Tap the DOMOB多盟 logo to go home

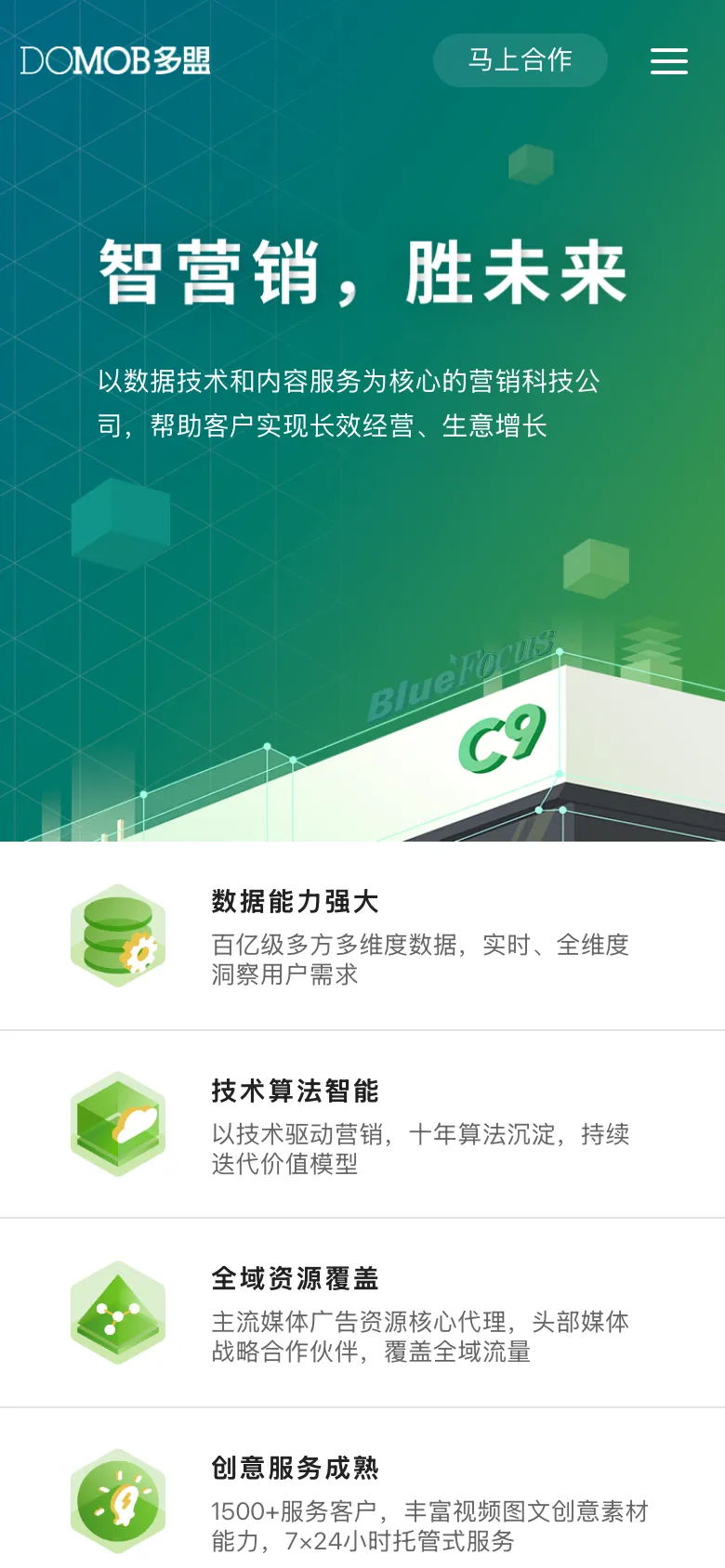[x=115, y=60]
